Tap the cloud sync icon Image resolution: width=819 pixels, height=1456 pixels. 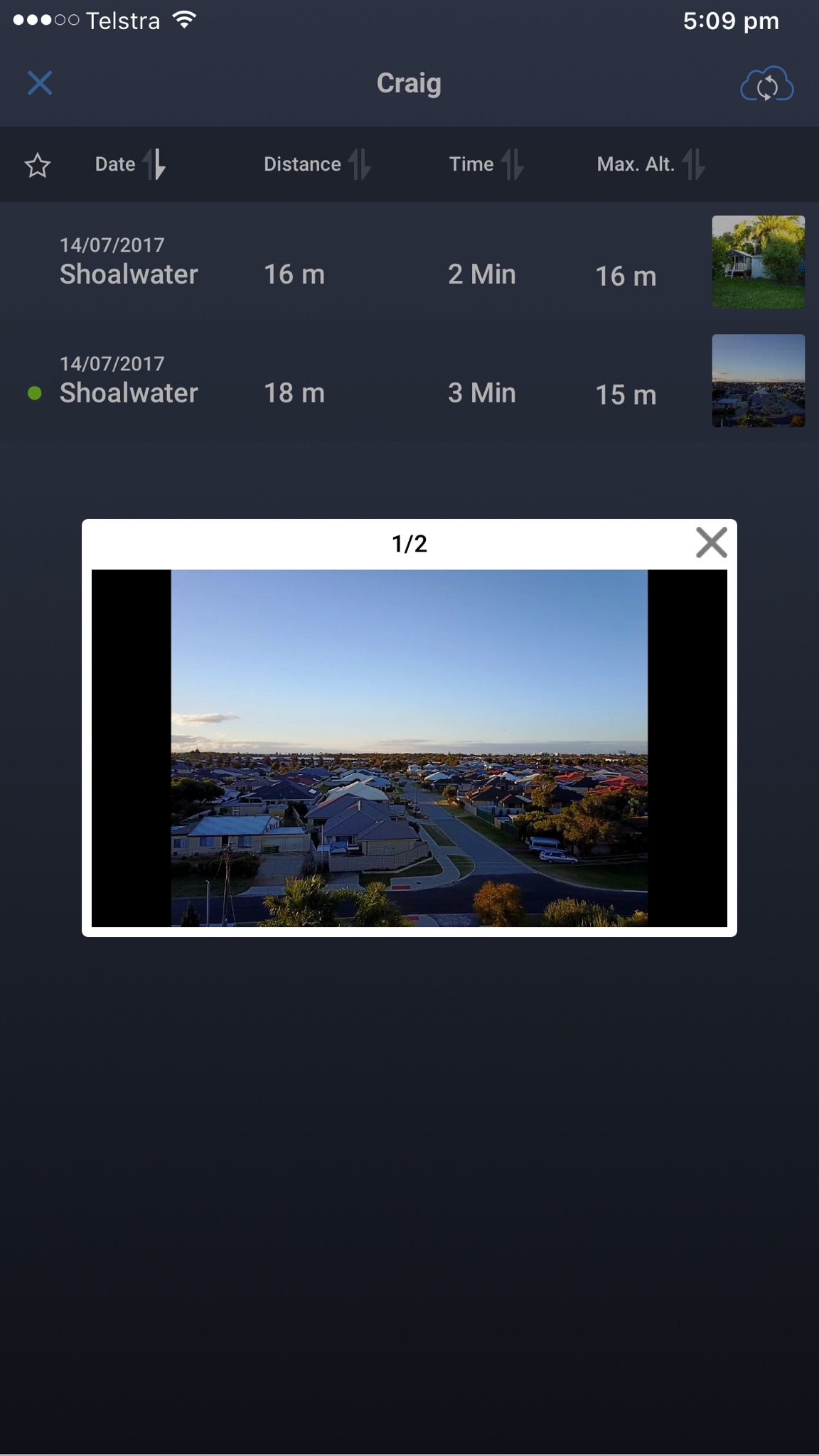tap(766, 85)
